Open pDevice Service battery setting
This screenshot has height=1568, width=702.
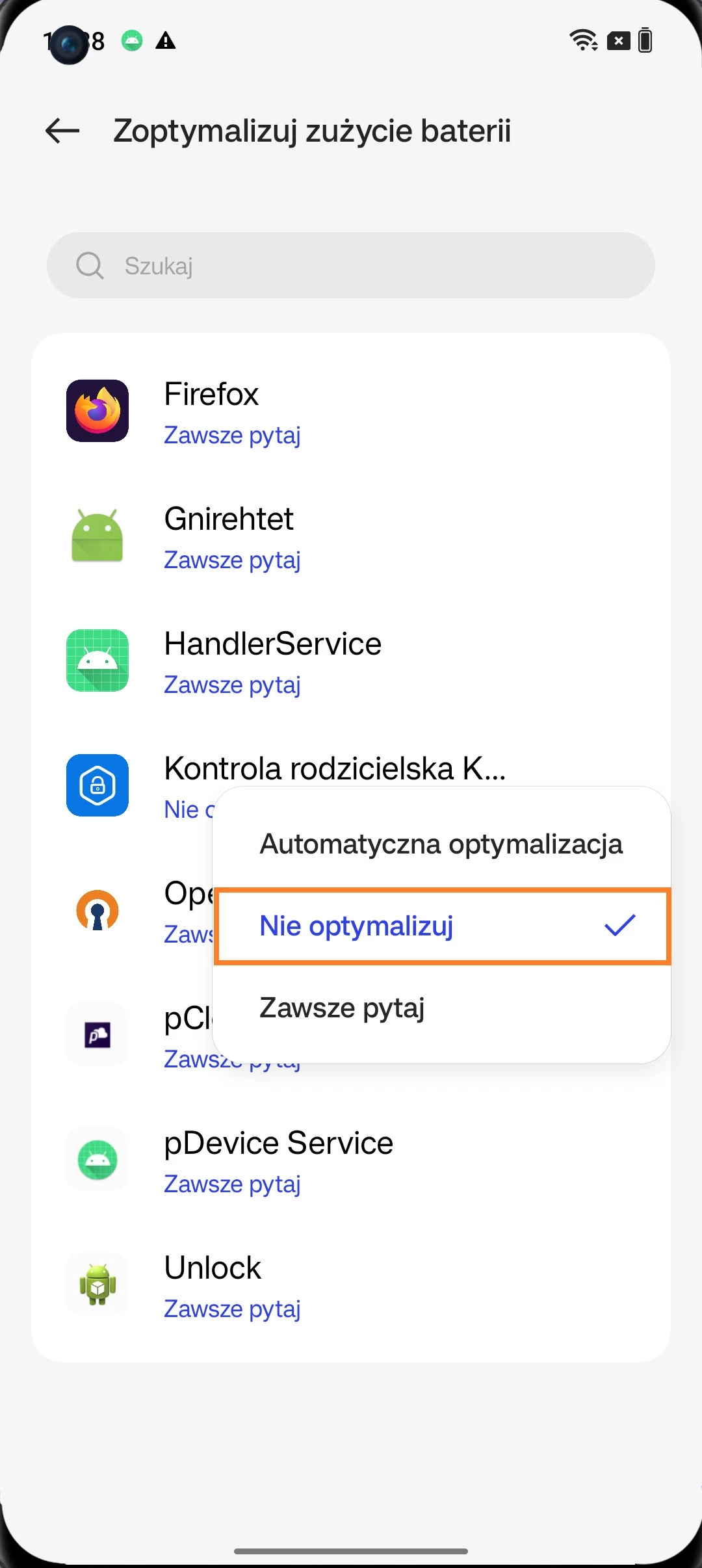tap(351, 1161)
